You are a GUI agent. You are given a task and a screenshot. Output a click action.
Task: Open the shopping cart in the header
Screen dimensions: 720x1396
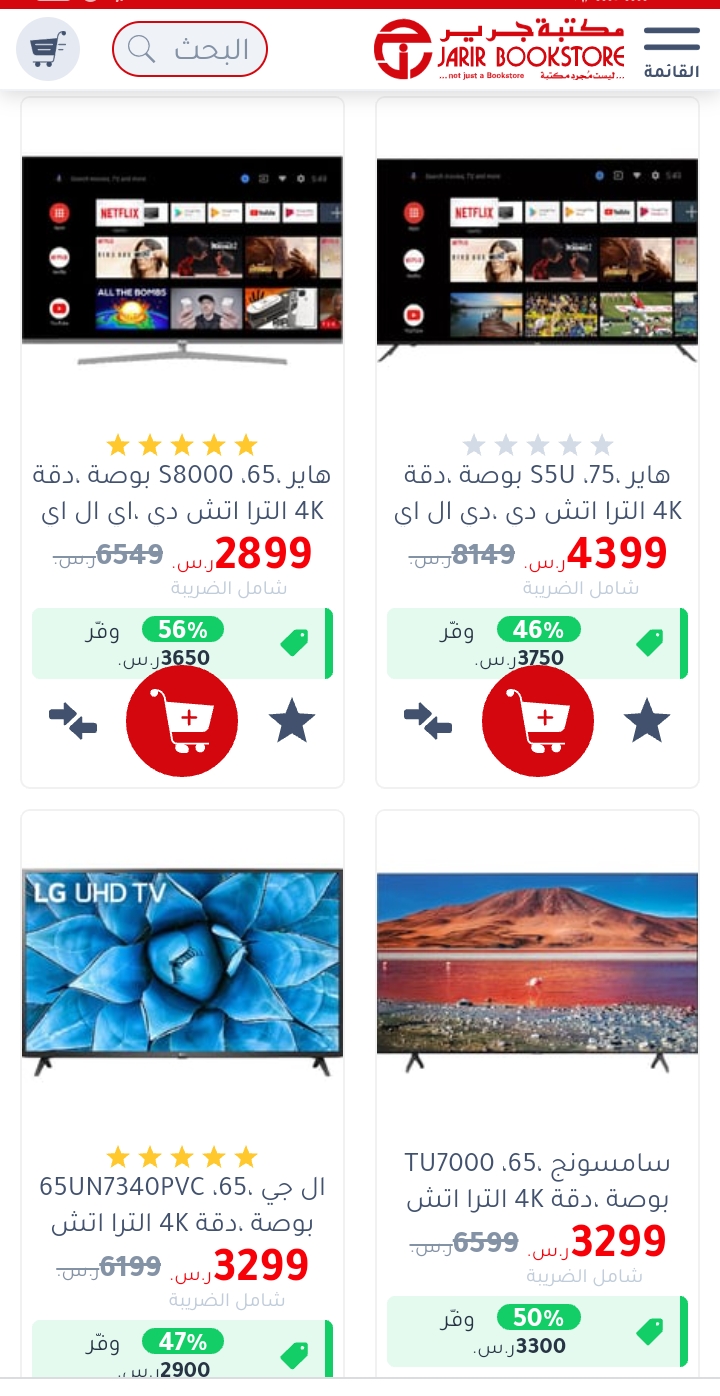tap(48, 49)
